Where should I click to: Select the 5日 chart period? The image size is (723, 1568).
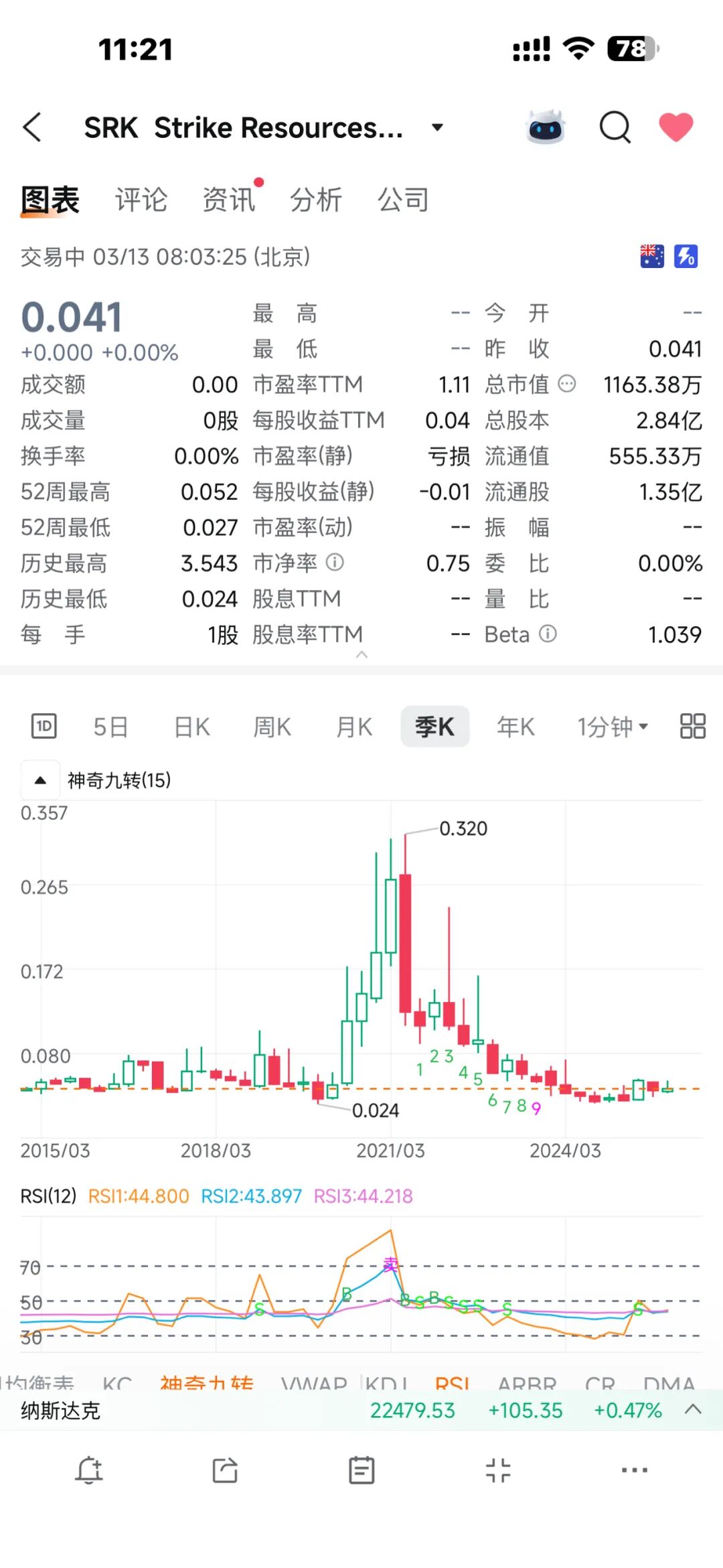110,727
